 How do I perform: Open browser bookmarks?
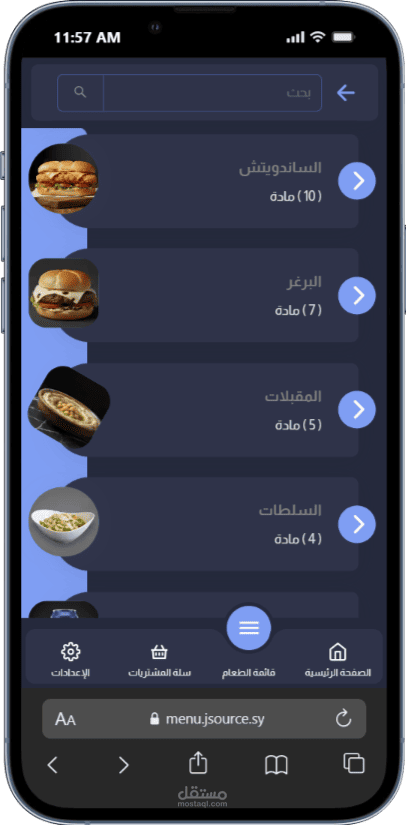click(276, 765)
